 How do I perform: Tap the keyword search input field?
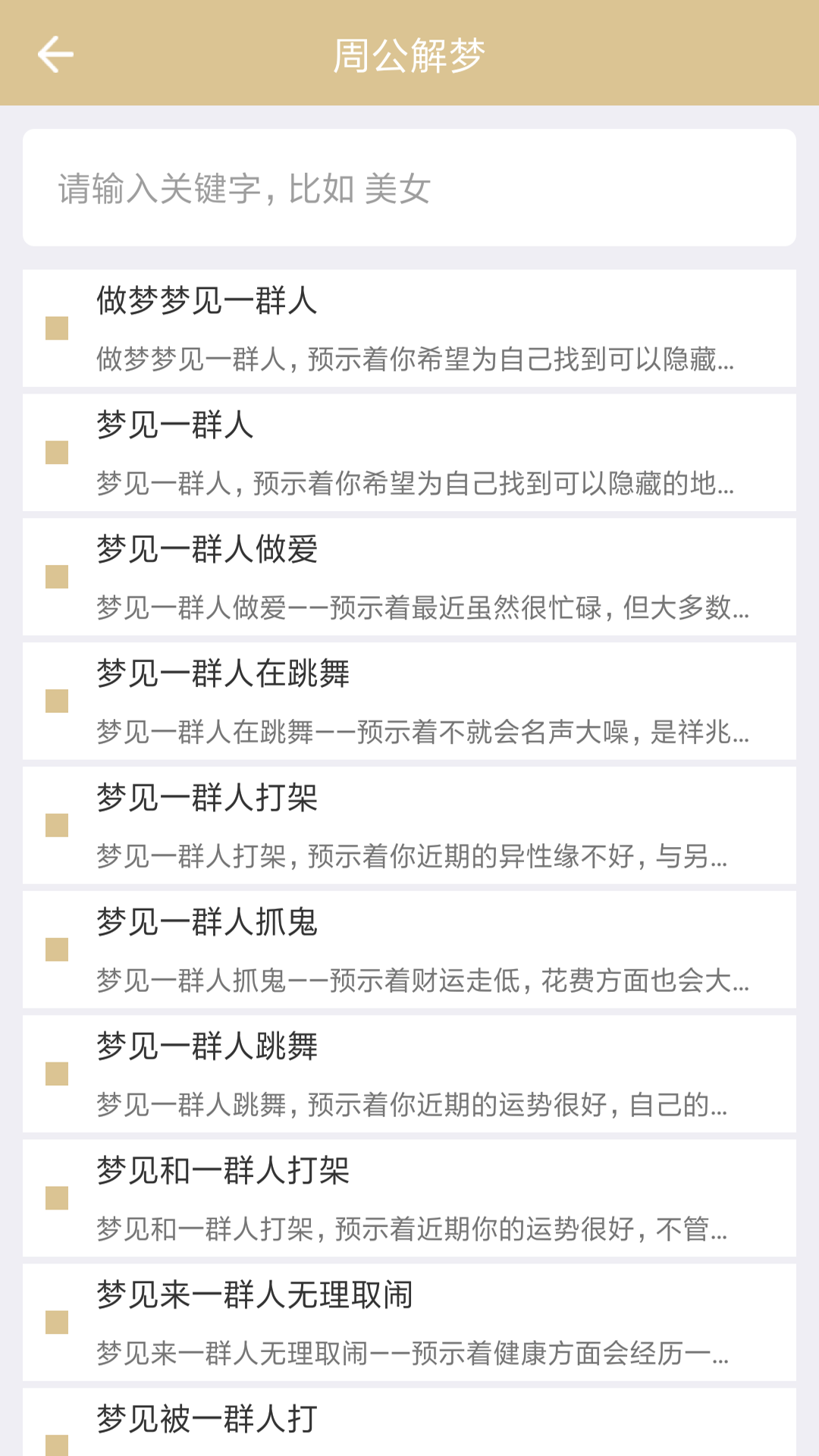409,190
